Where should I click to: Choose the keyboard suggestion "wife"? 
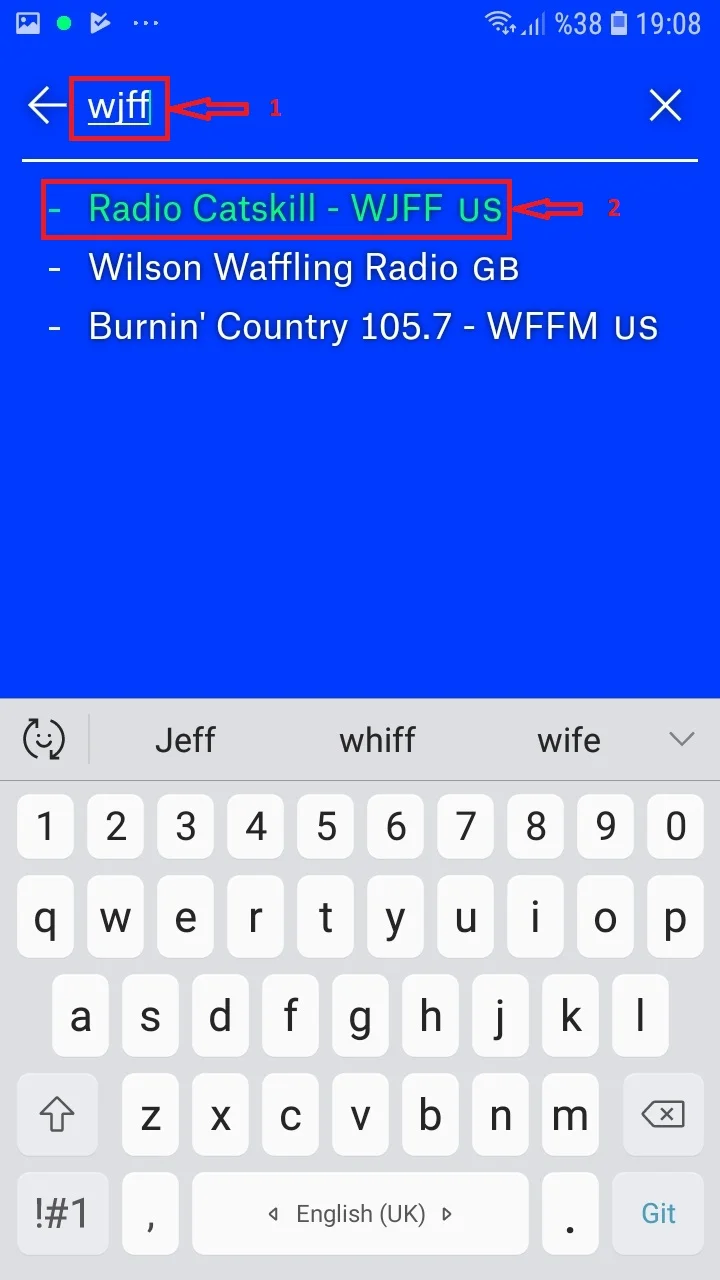point(568,740)
